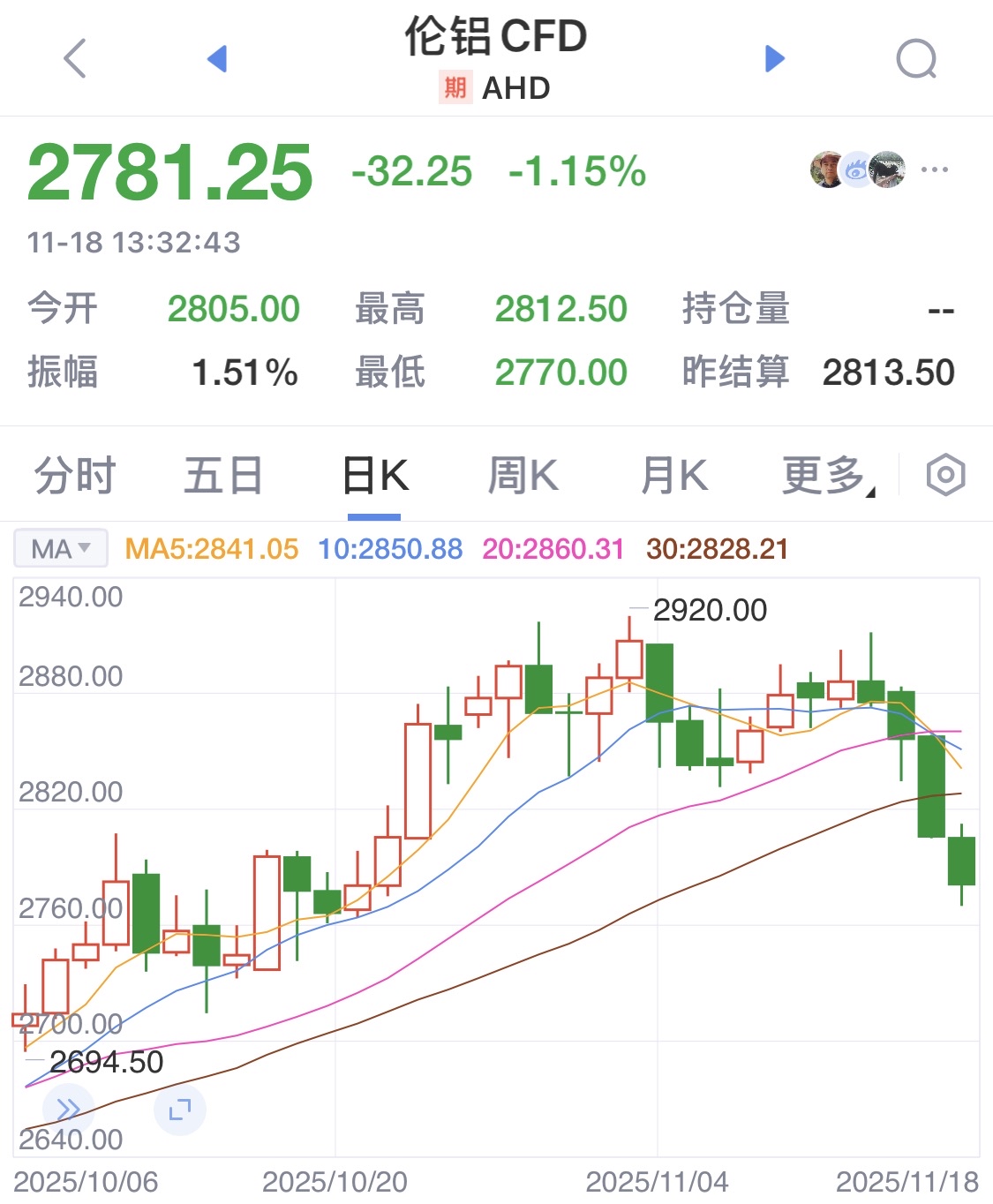Switch to the 五日 chart tab
This screenshot has height=1204, width=993.
(223, 476)
